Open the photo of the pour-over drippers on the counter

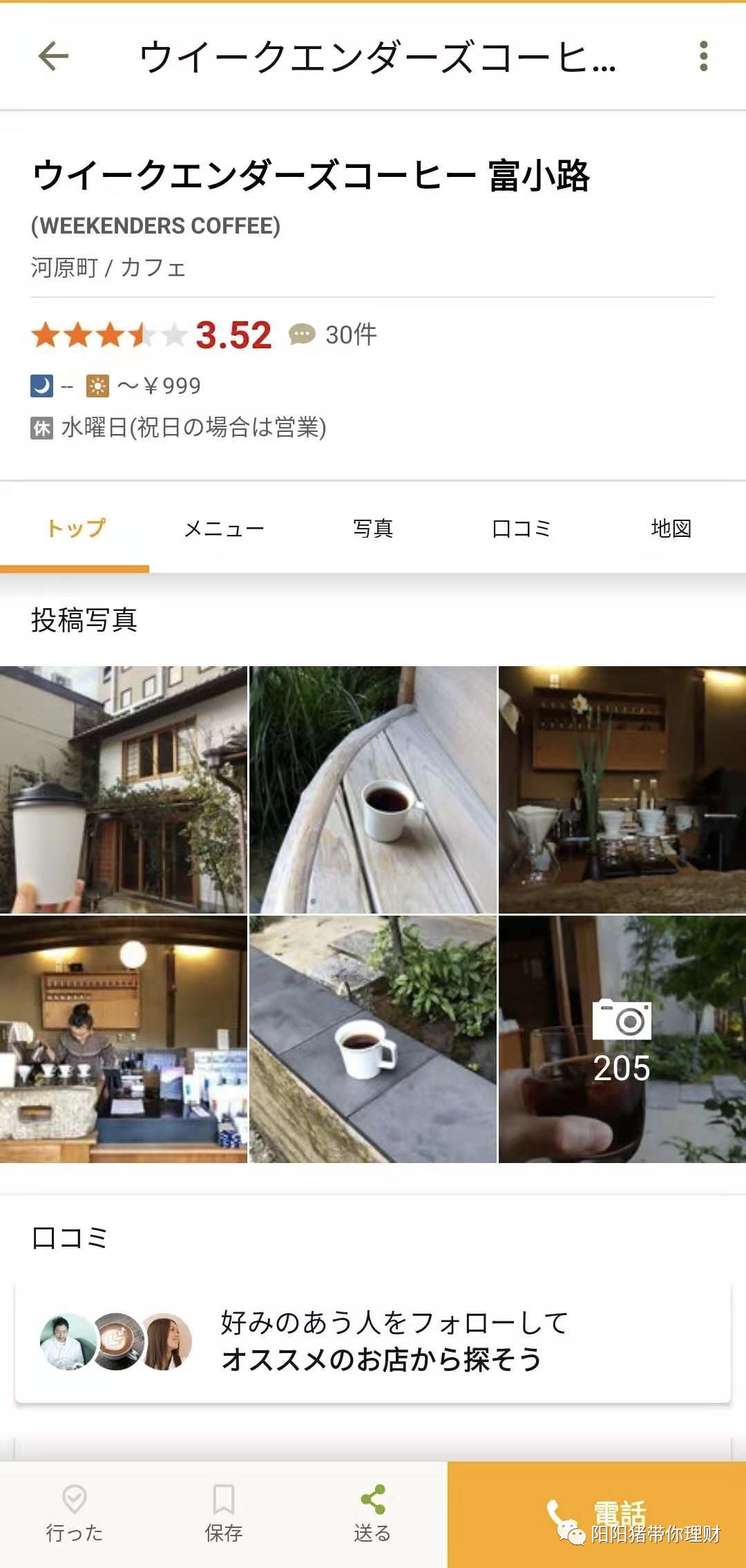(622, 789)
